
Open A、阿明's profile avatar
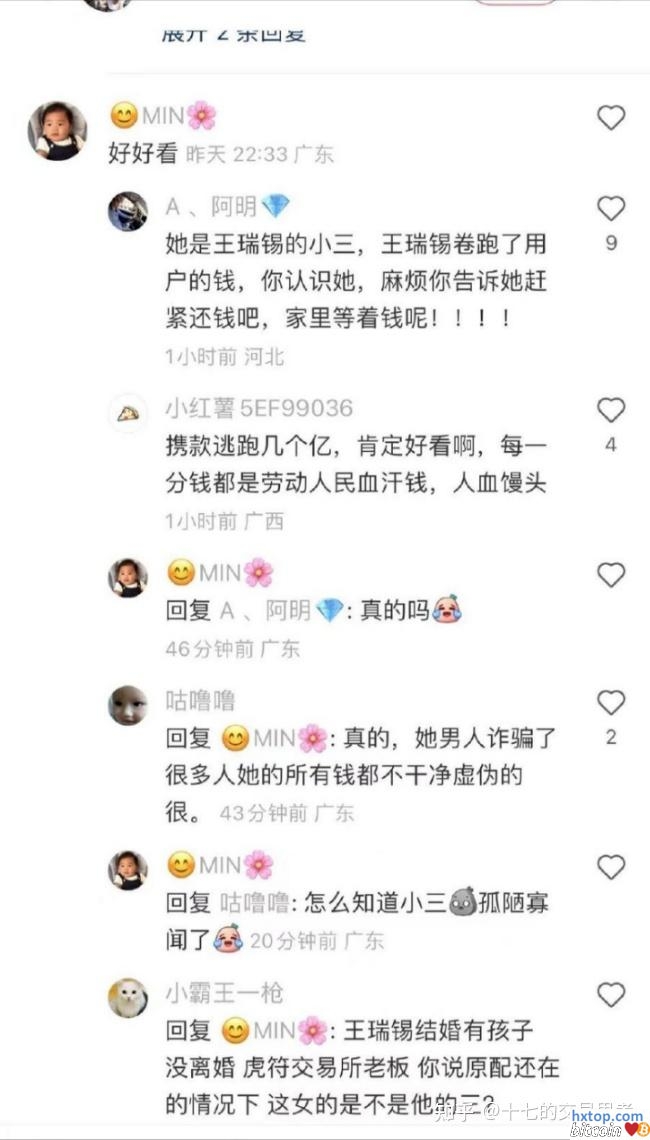pos(128,212)
